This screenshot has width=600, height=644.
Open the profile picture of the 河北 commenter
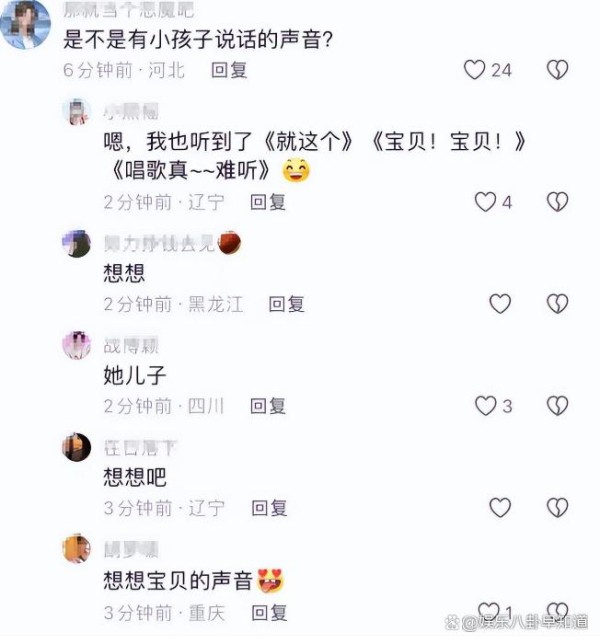point(25,24)
